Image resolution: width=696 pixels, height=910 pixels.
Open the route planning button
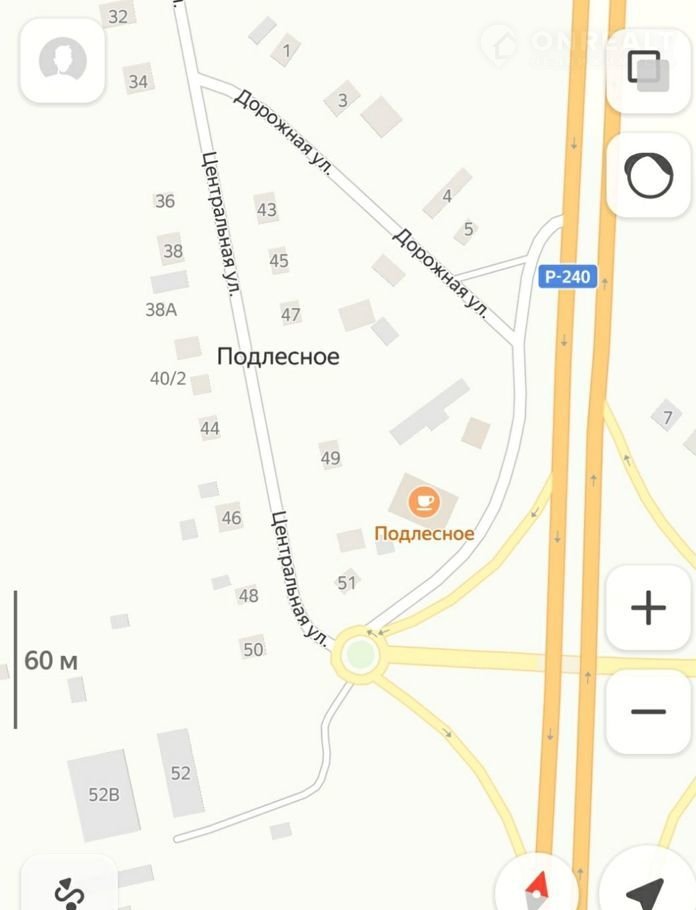click(x=66, y=888)
